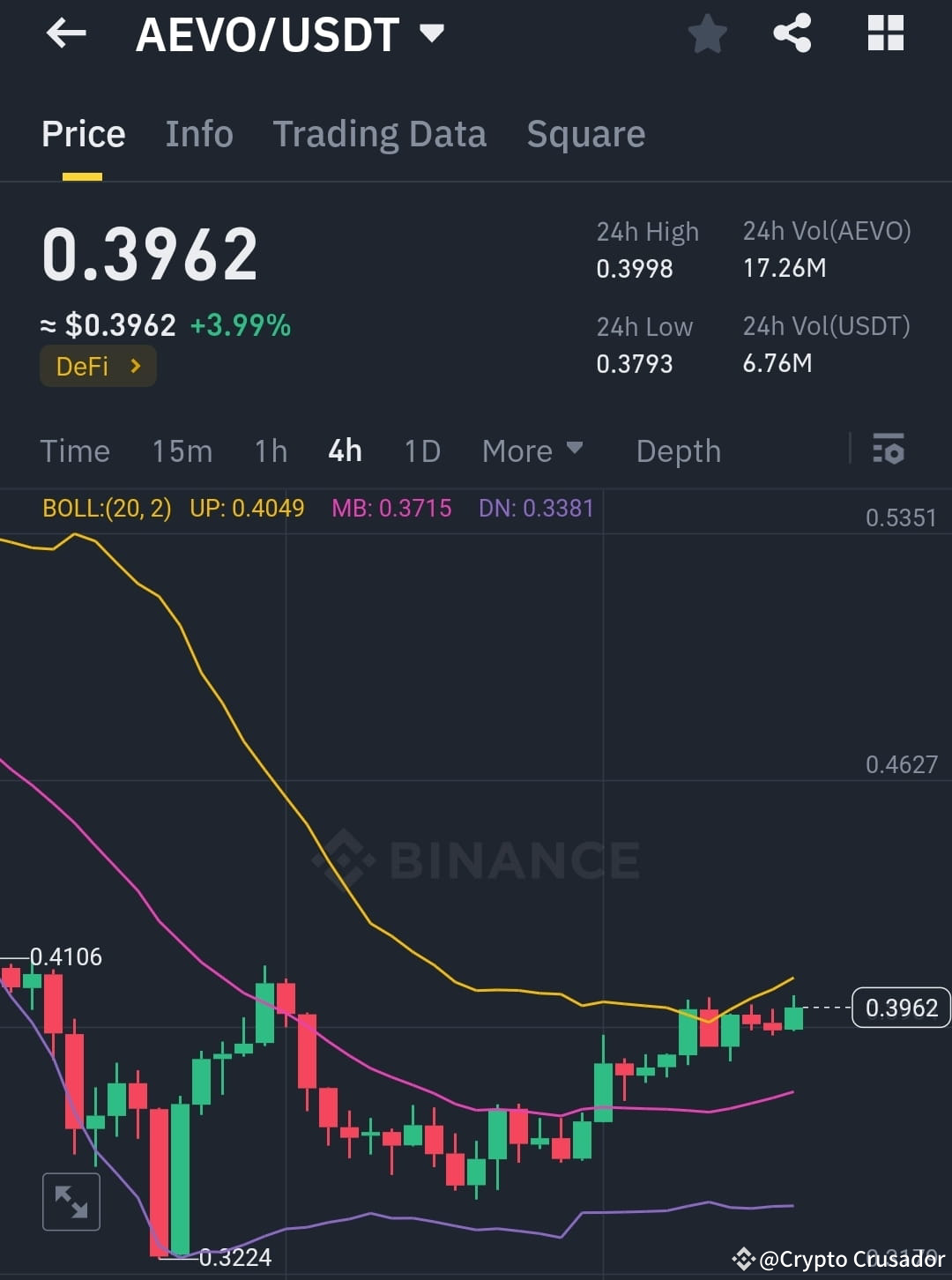Show the Depth view
This screenshot has height=1280, width=952.
coord(678,450)
